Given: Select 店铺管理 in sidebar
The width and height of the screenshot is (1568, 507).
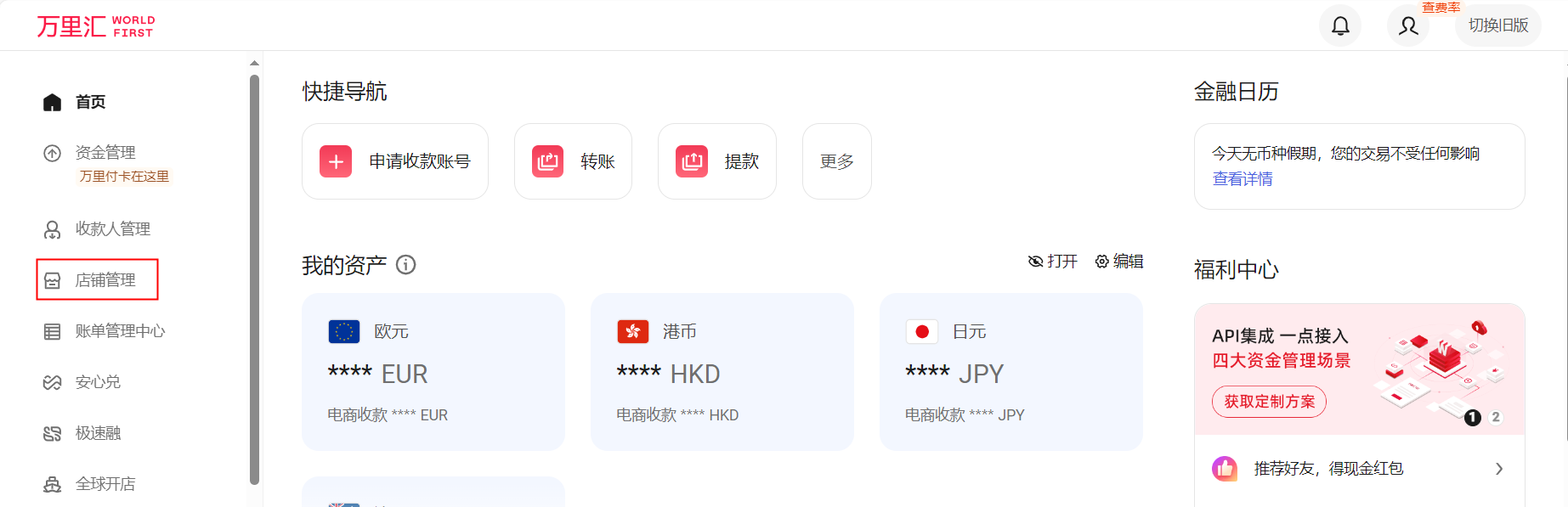Looking at the screenshot, I should (105, 280).
